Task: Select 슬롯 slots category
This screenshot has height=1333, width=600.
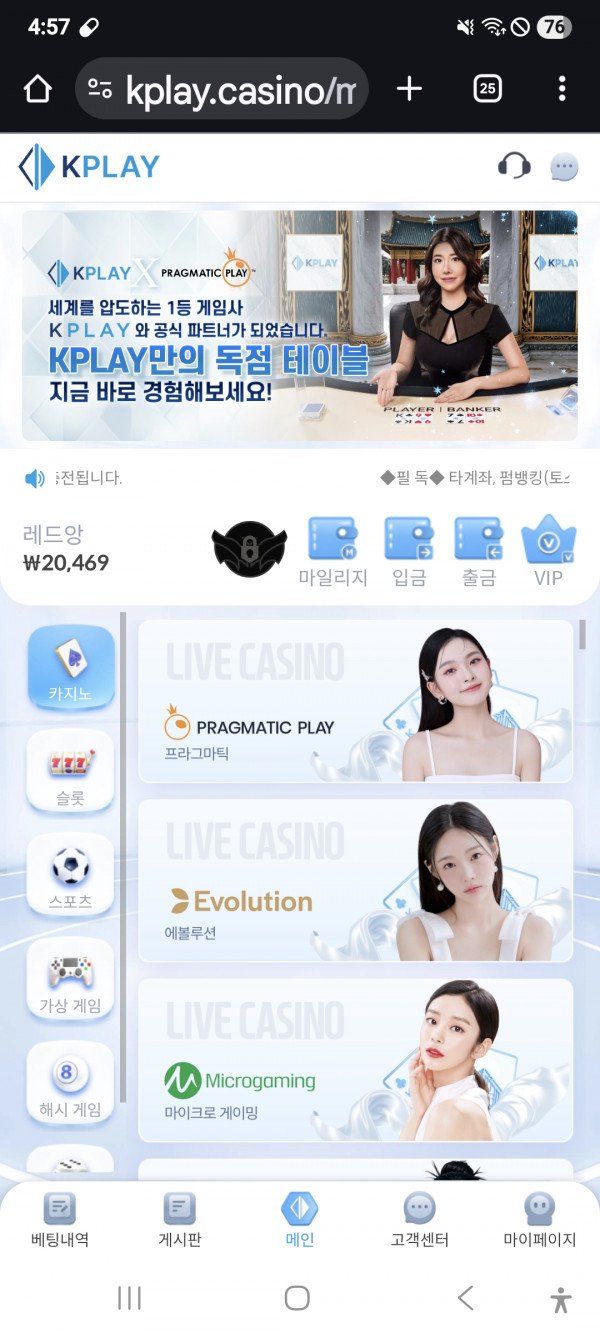Action: click(70, 771)
